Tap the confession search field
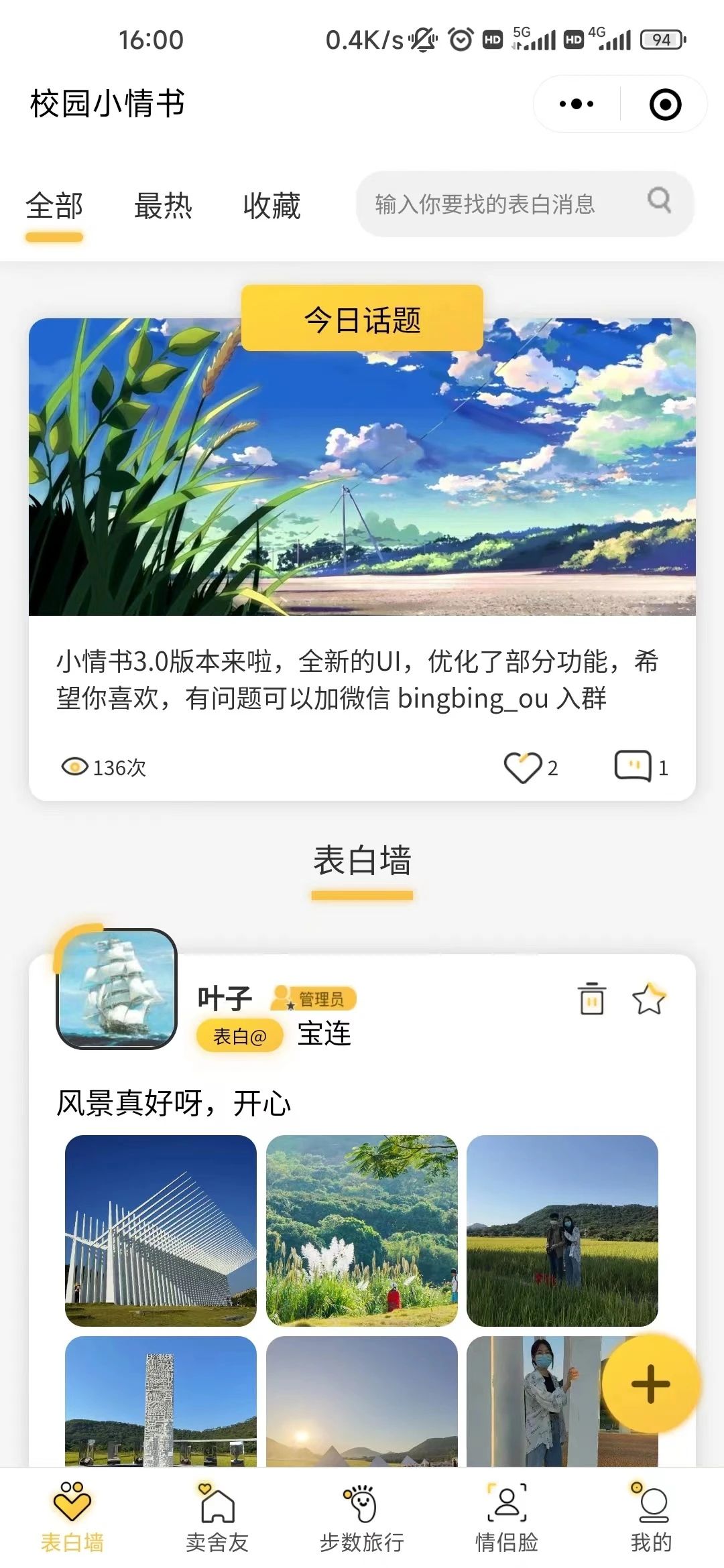This screenshot has height=1568, width=724. tap(525, 204)
